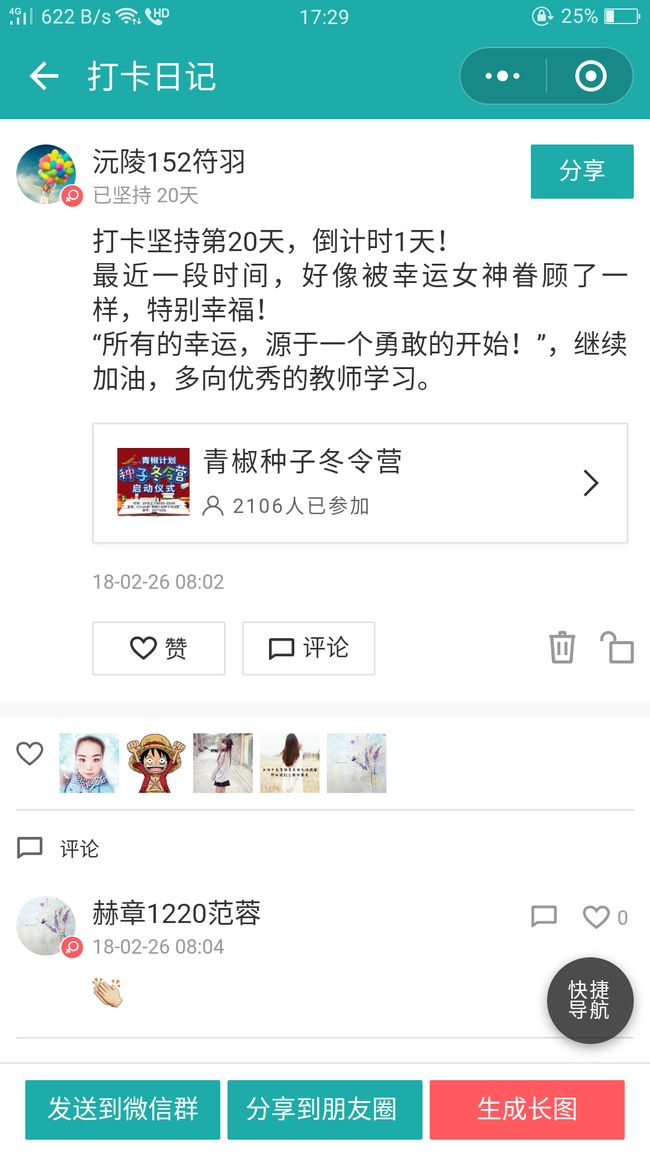Tap 分享到朋友圈
This screenshot has width=650, height=1156.
click(324, 1109)
